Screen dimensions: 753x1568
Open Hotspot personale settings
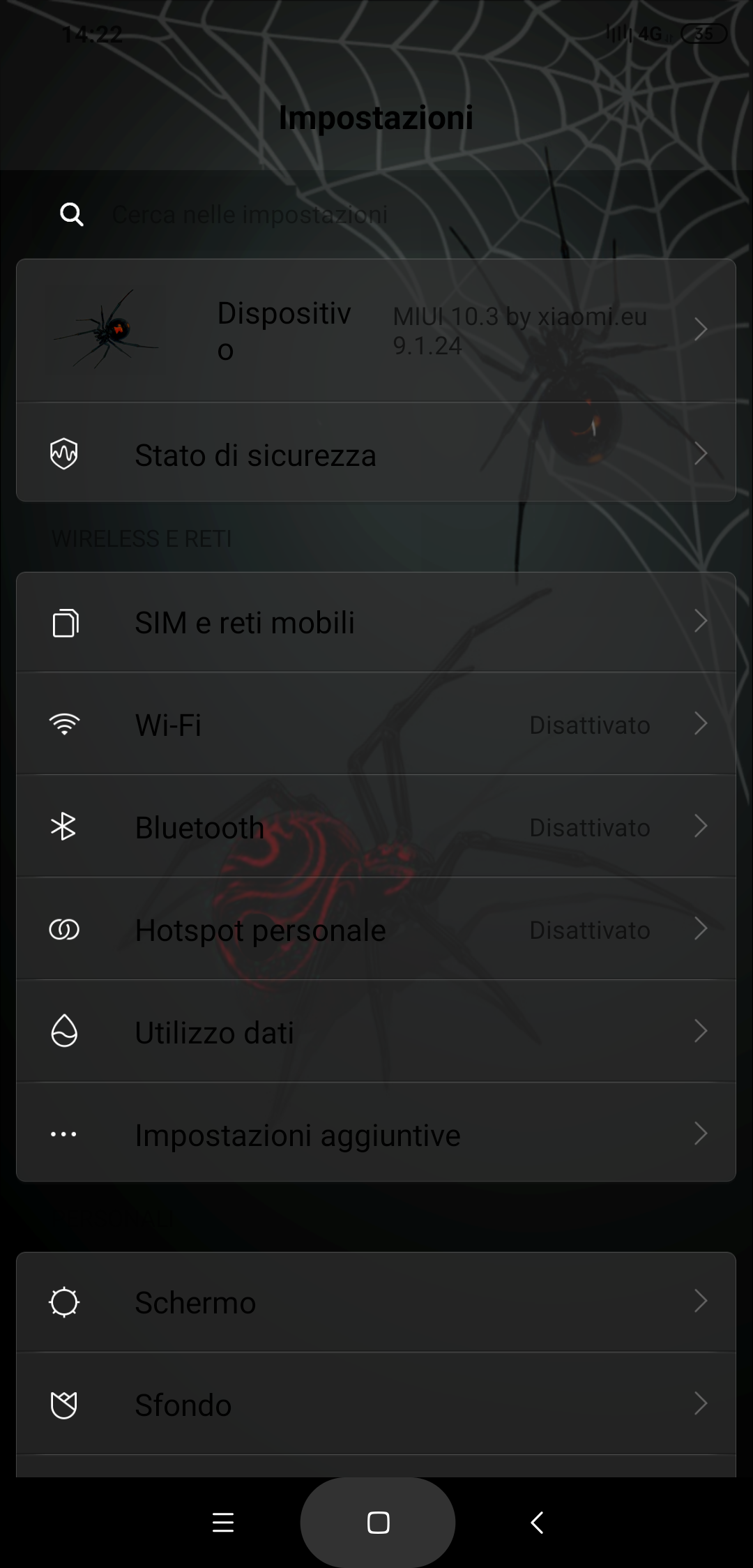point(376,928)
